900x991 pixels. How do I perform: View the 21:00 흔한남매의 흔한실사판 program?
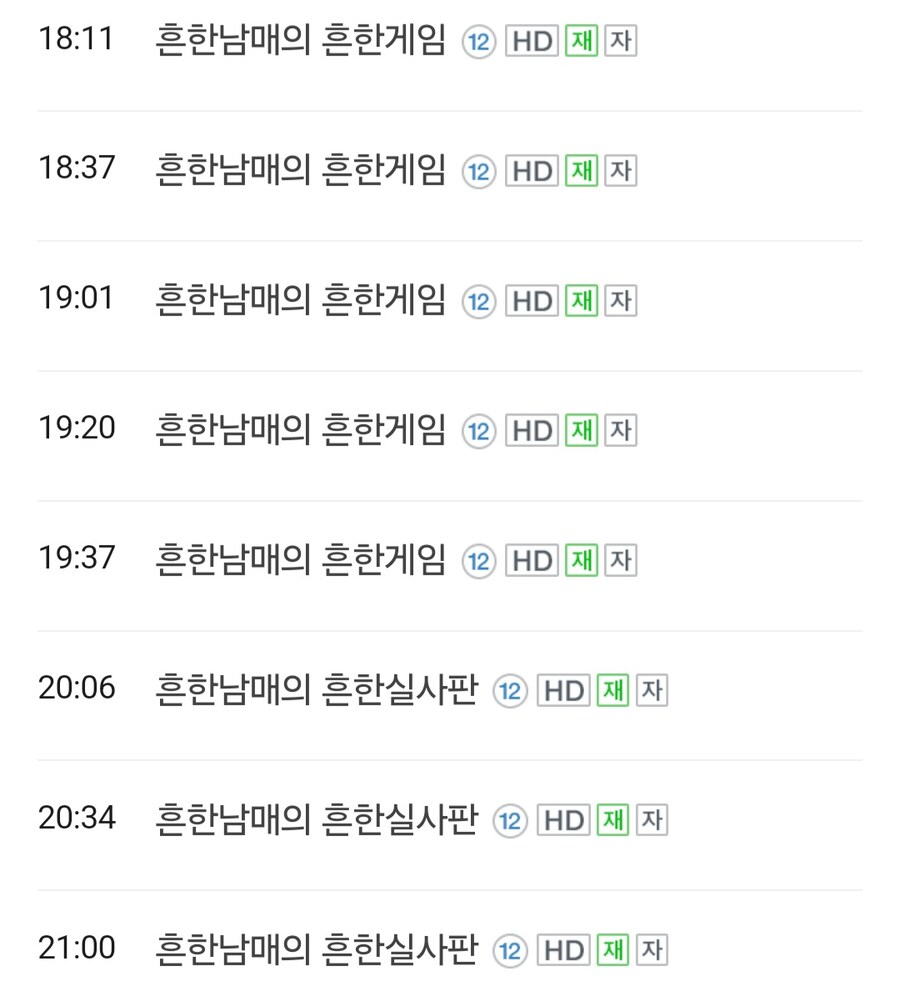click(317, 949)
